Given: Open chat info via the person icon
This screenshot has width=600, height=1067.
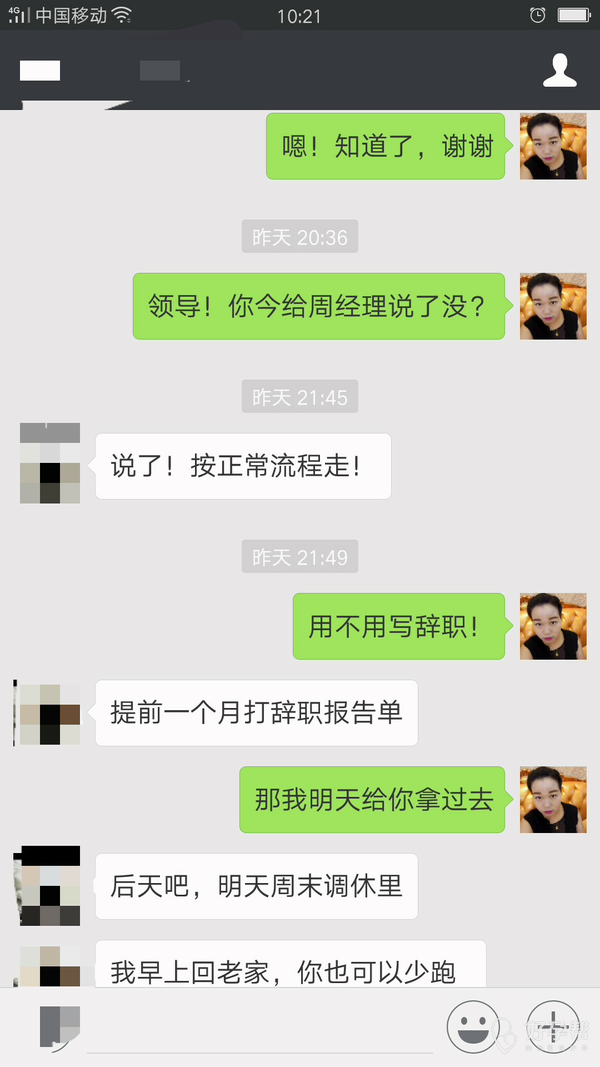Looking at the screenshot, I should 560,70.
